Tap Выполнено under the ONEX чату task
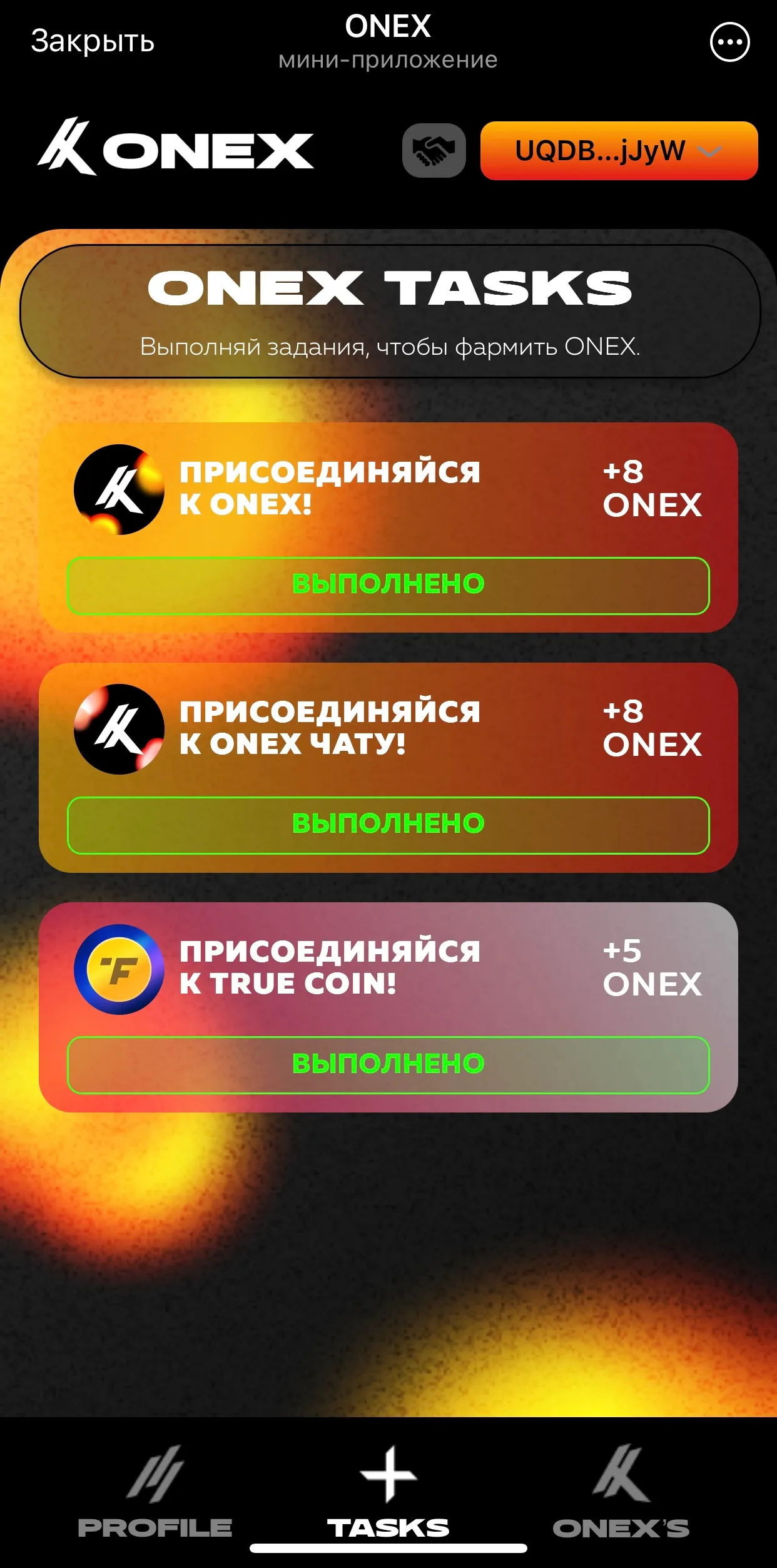The height and width of the screenshot is (1568, 777). (388, 825)
